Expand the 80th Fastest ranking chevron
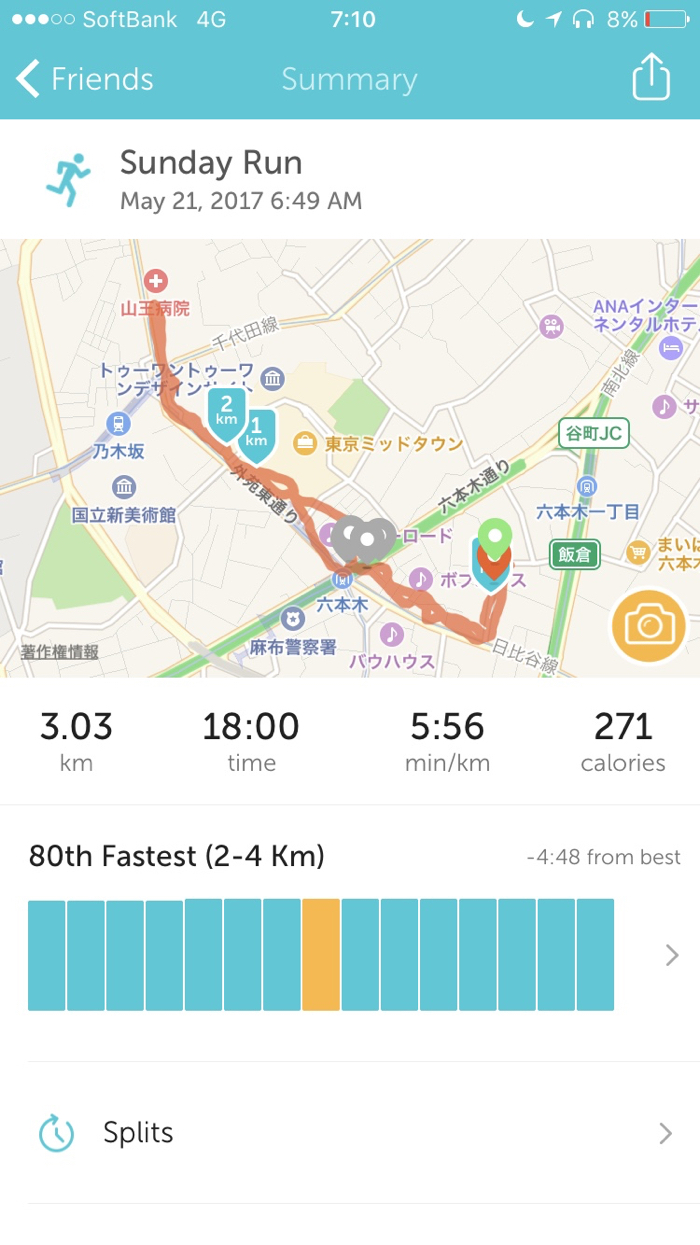 [672, 955]
